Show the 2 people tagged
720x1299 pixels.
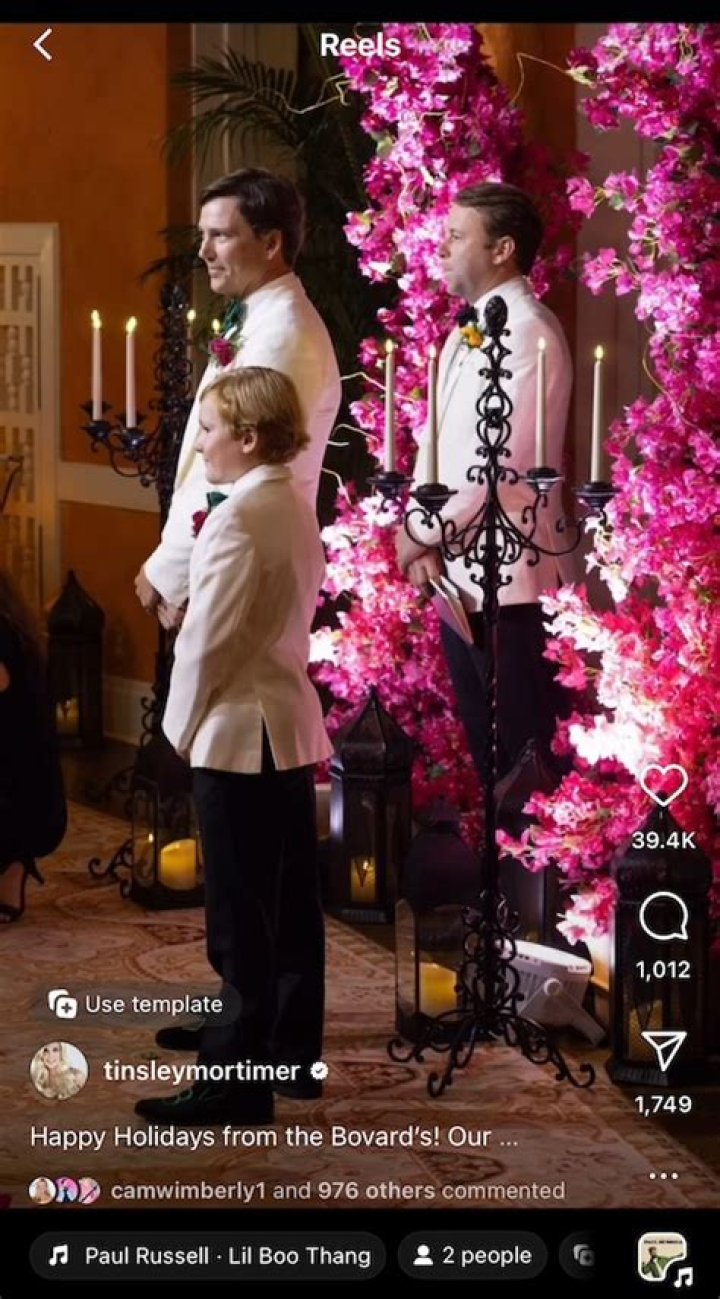(472, 1256)
